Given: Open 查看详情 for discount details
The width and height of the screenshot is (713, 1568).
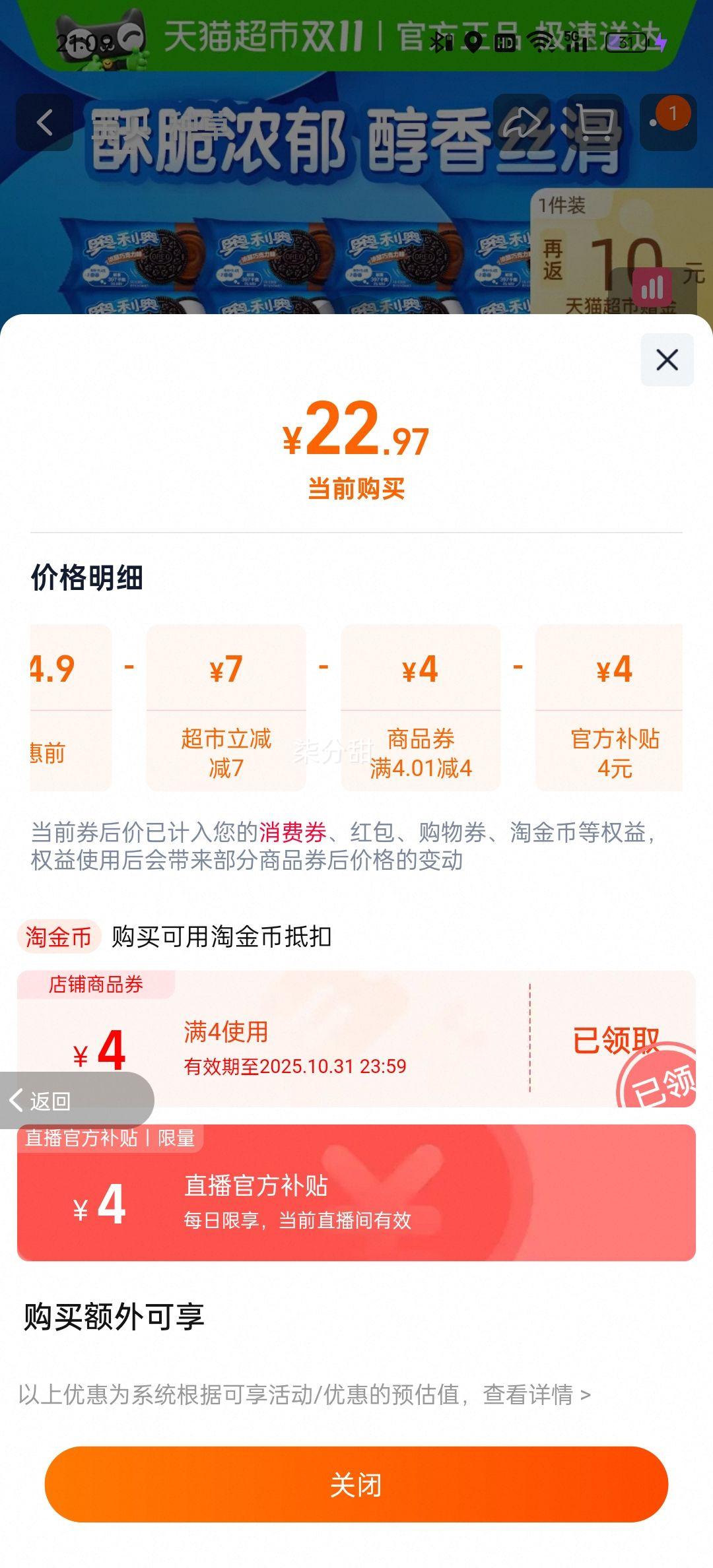Looking at the screenshot, I should [536, 1395].
